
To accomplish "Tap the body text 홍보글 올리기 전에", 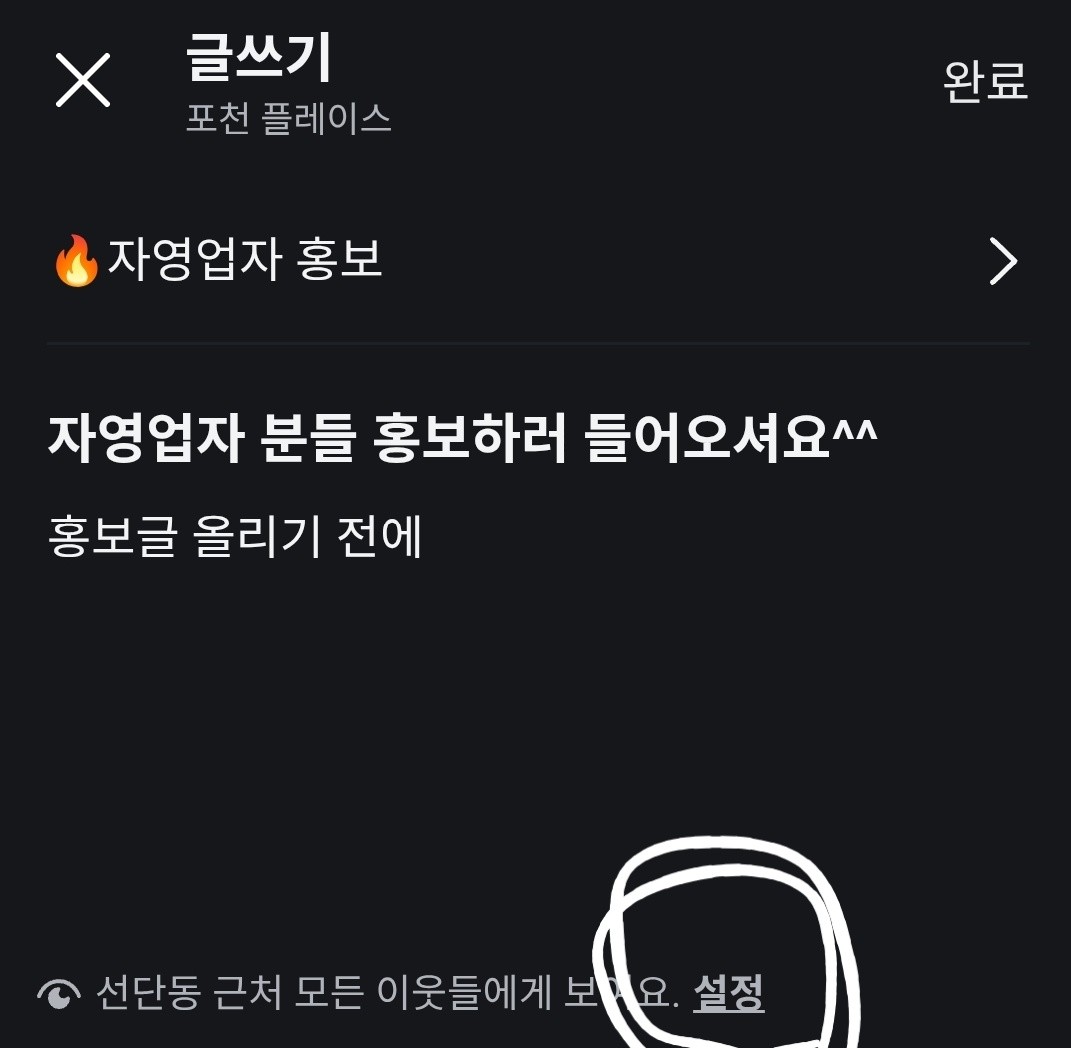I will click(x=235, y=536).
